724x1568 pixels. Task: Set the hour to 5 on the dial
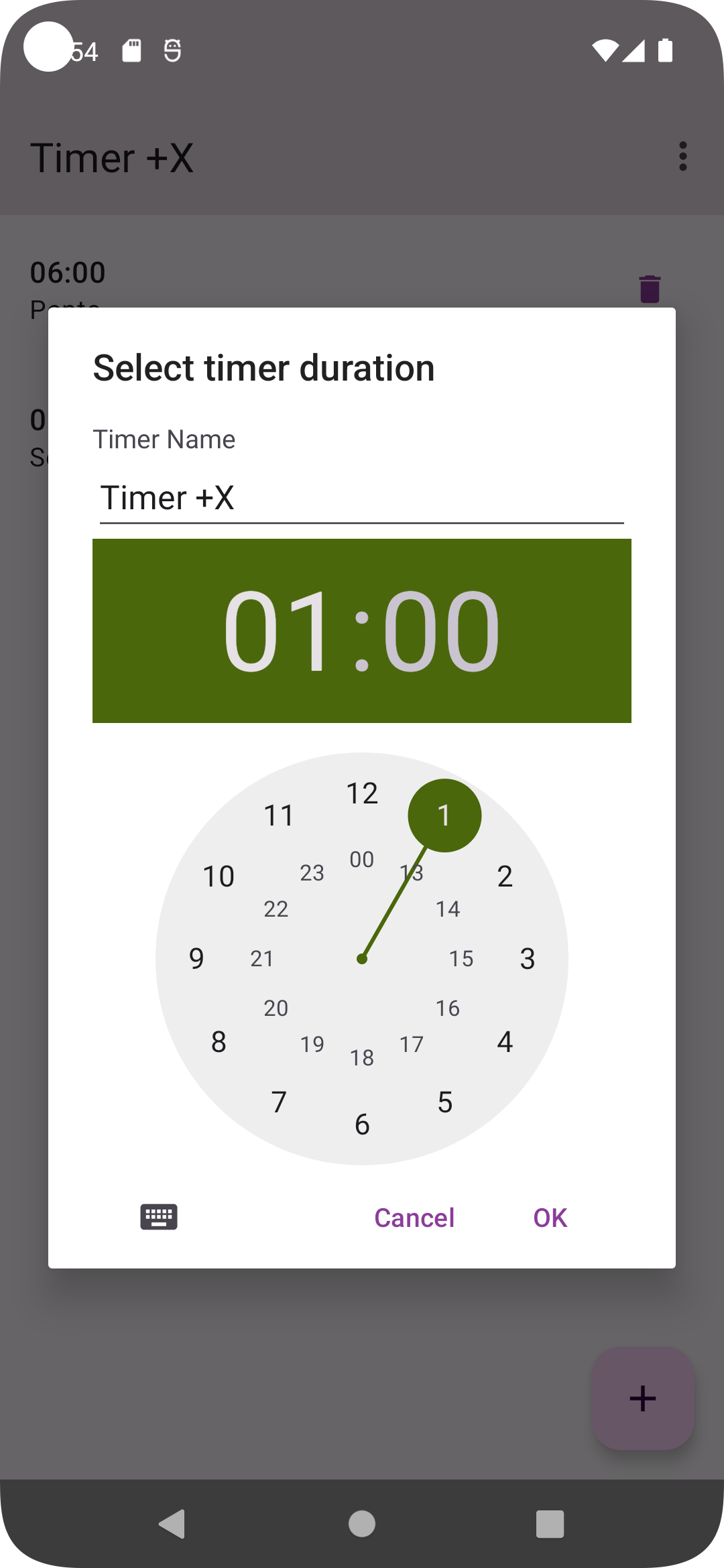pos(445,1102)
